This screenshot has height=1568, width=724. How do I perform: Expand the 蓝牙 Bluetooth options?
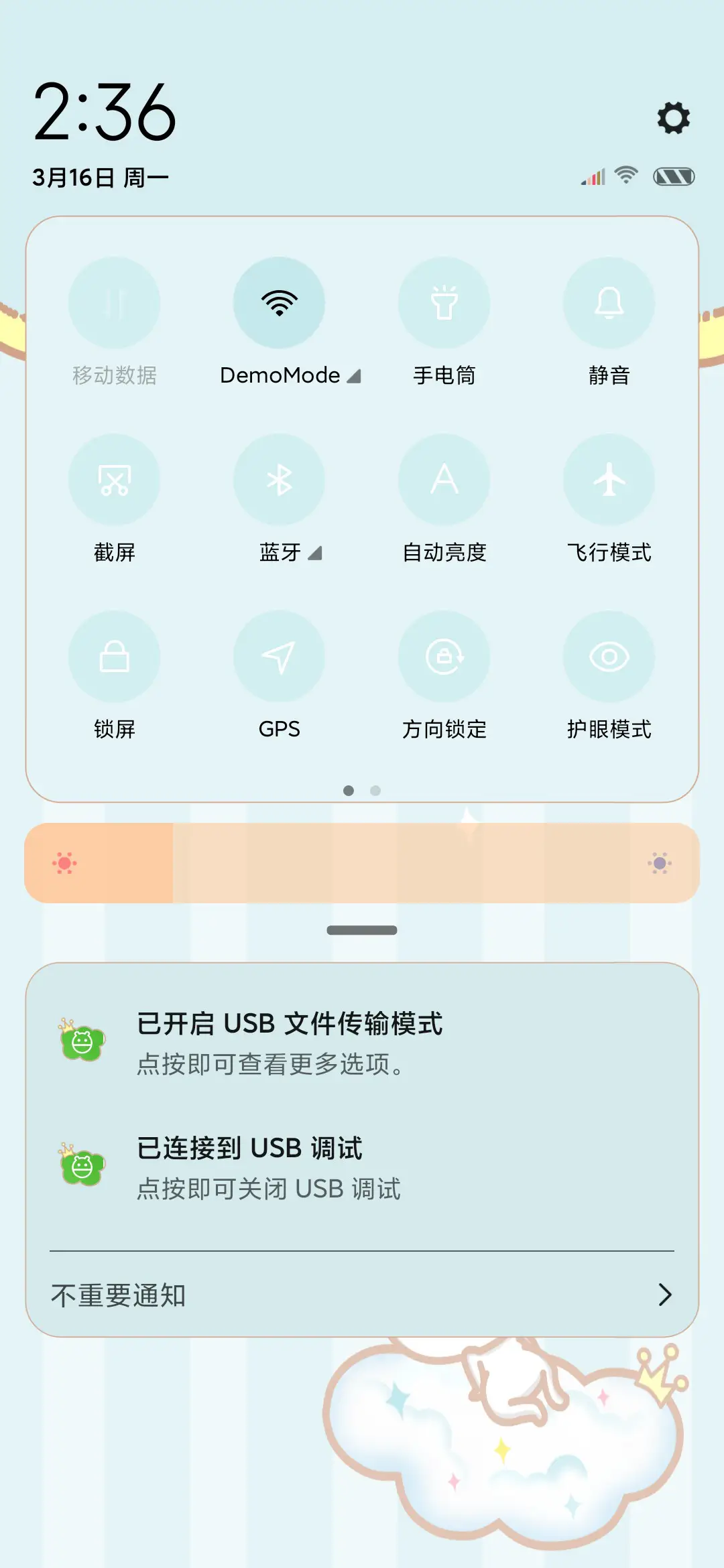[x=315, y=553]
